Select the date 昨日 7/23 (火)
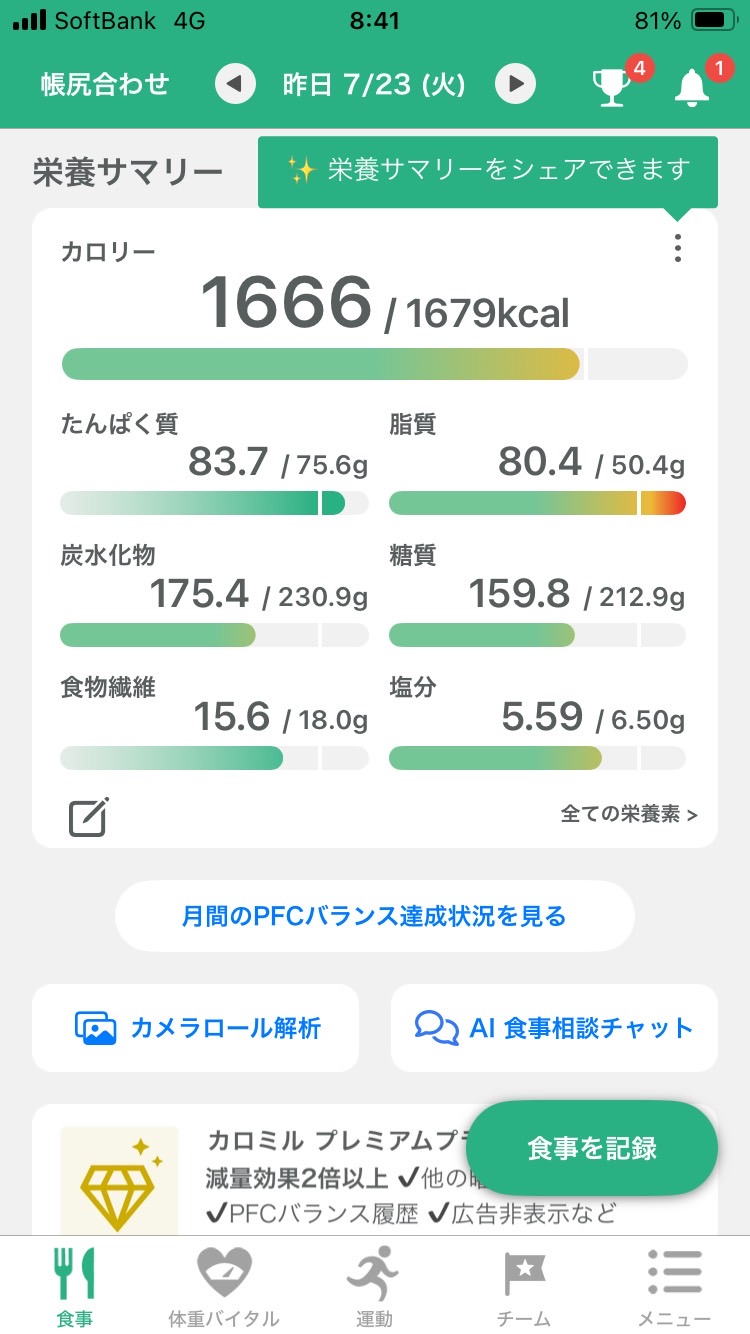750x1334 pixels. click(x=375, y=84)
